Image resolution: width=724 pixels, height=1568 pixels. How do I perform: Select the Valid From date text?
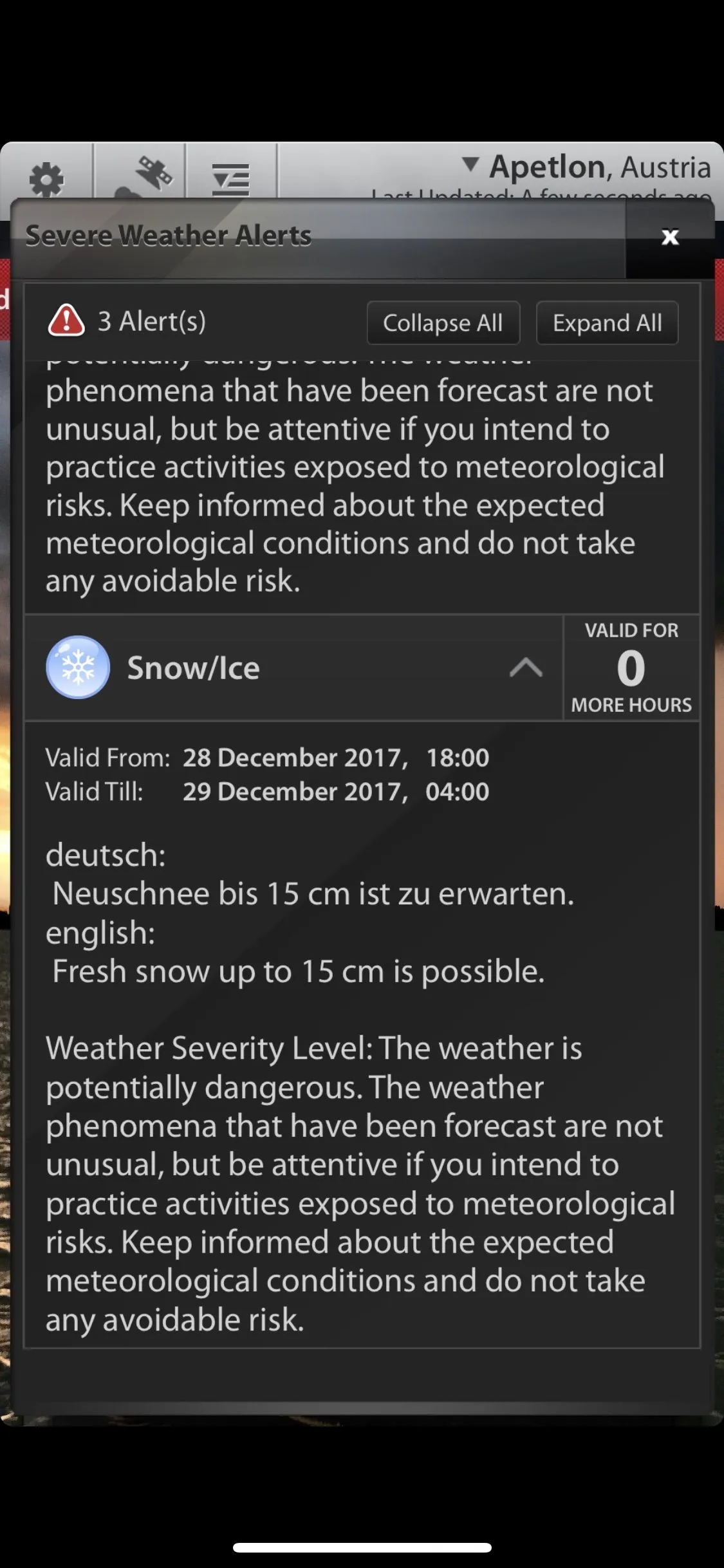pyautogui.click(x=267, y=758)
